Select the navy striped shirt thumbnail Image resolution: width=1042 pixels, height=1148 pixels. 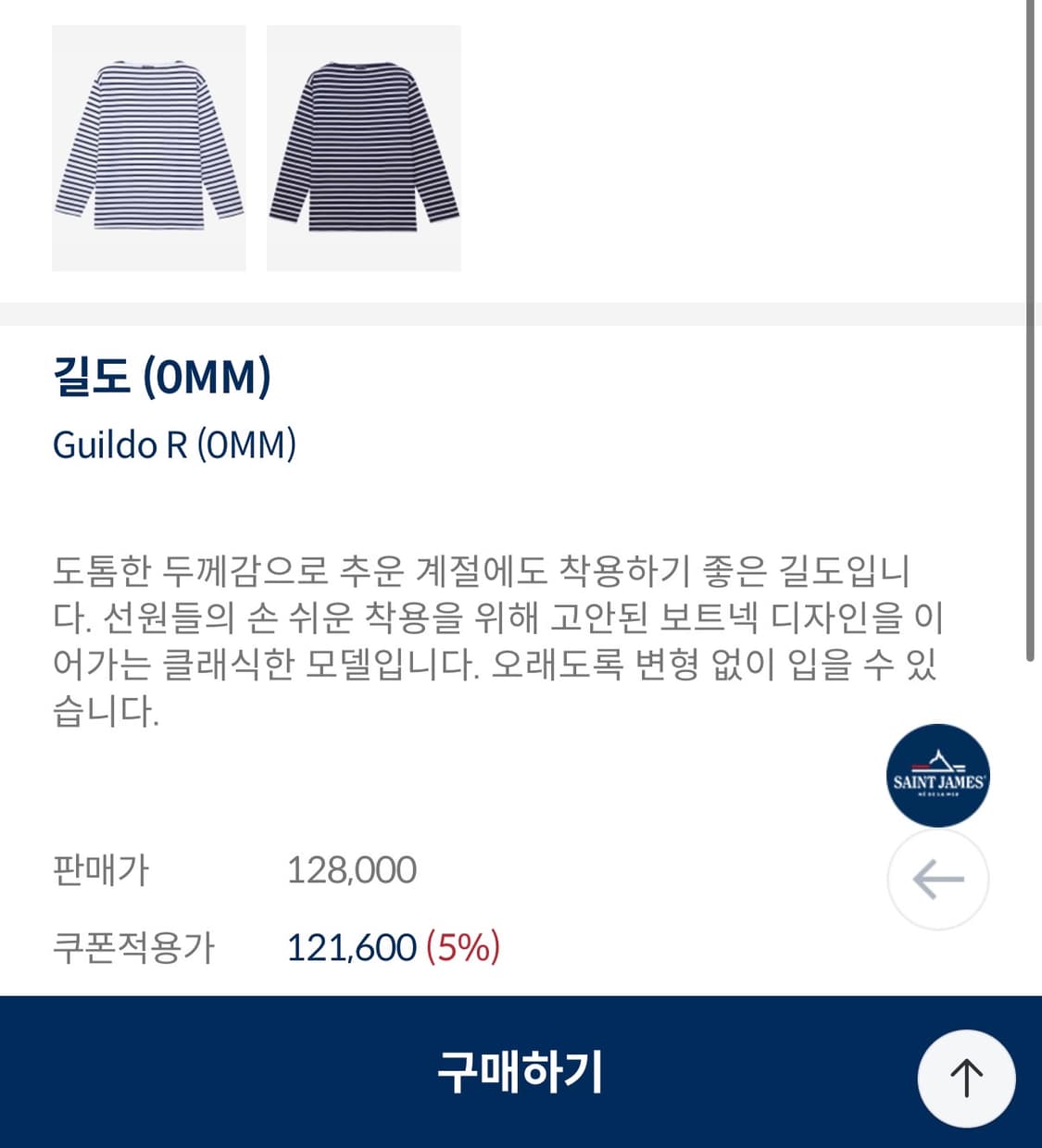363,146
